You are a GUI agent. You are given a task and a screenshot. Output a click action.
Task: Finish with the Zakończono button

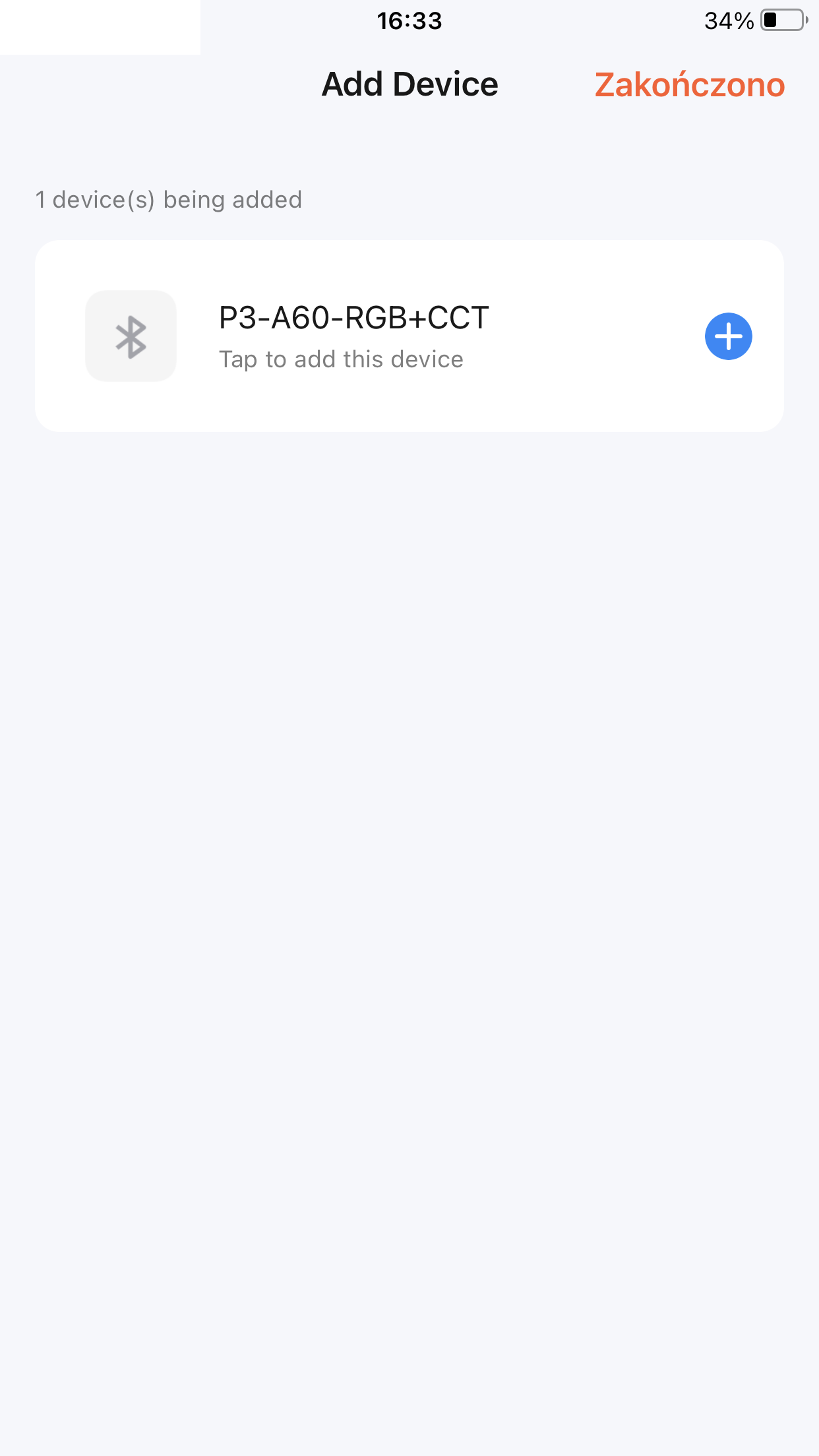(690, 85)
